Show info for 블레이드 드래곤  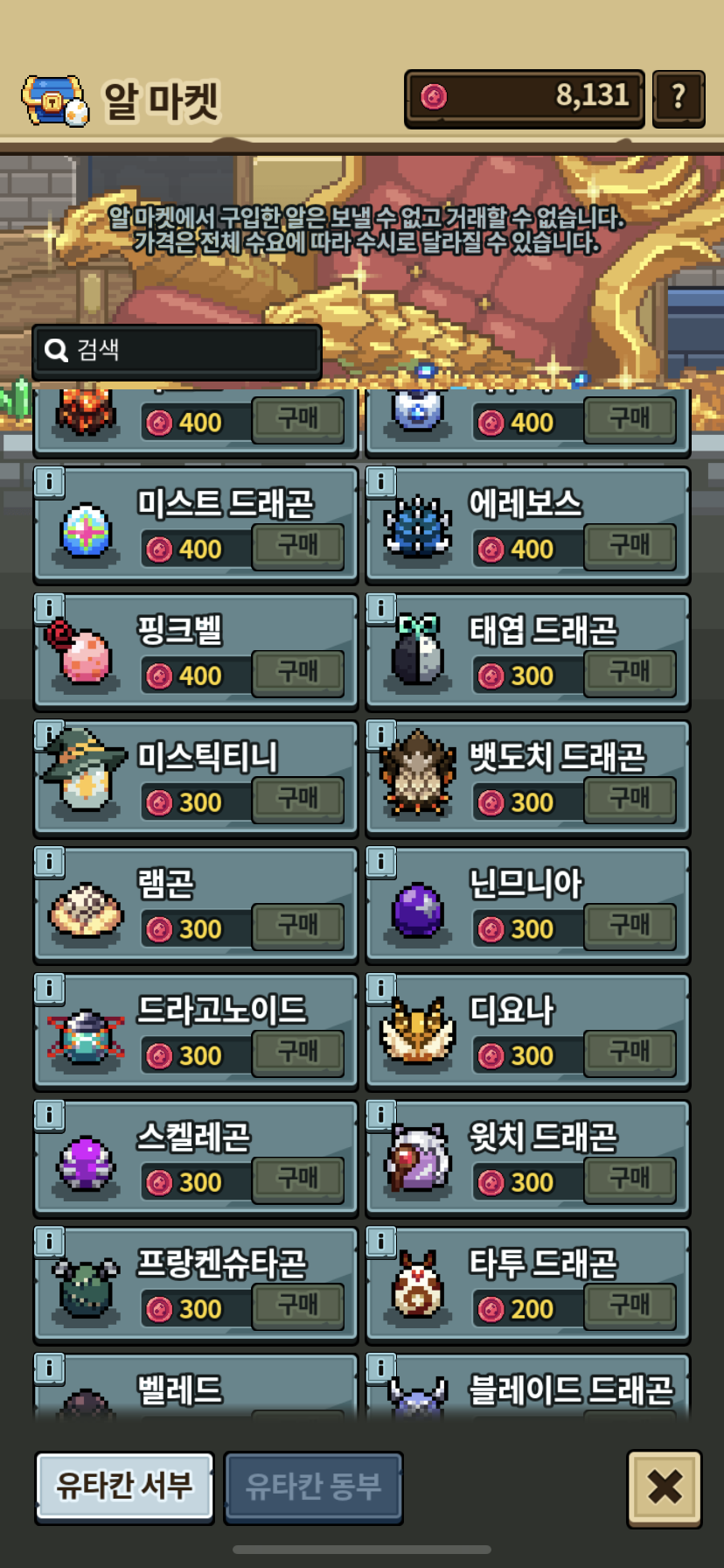tap(380, 1368)
